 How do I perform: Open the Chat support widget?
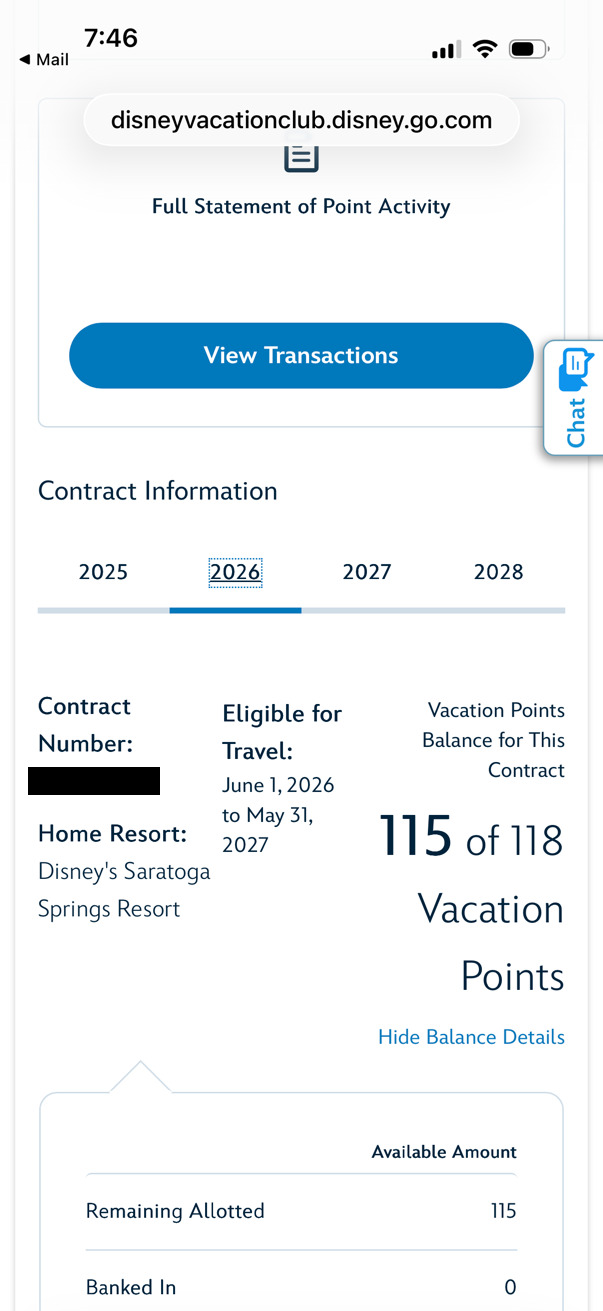(574, 398)
